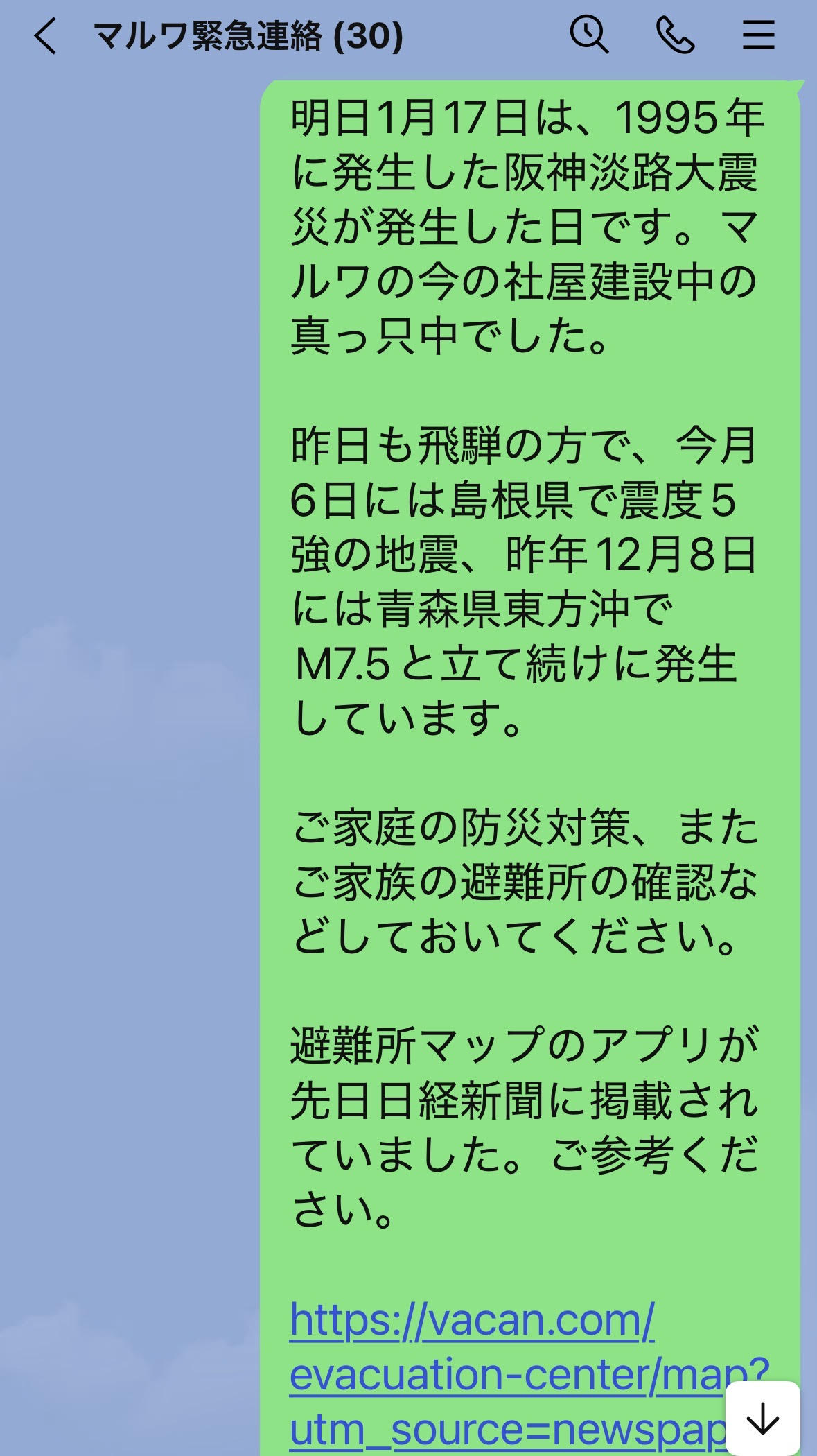Go back from the マルワ緊急連絡 chat
Viewport: 817px width, 1456px height.
[46, 36]
